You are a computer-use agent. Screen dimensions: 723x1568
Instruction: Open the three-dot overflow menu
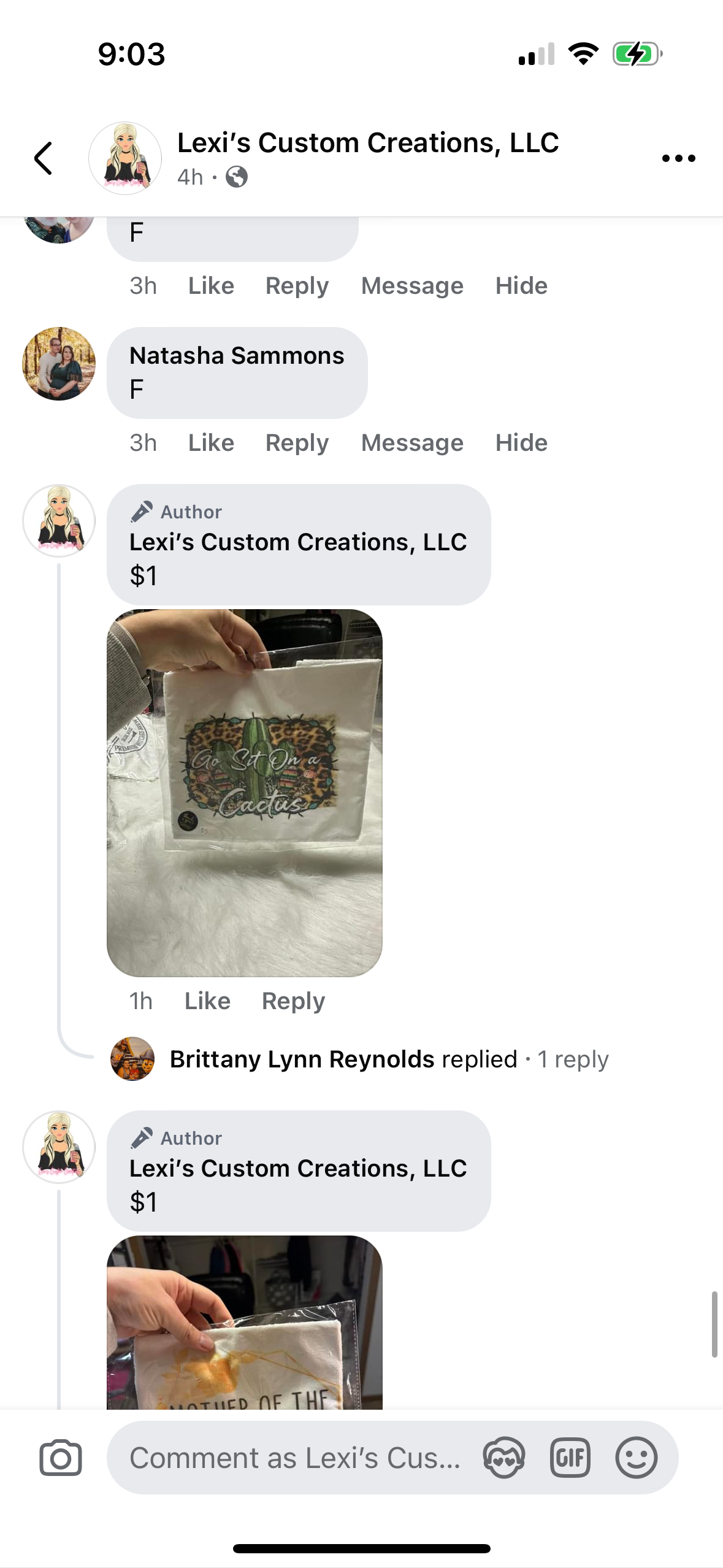(x=678, y=158)
